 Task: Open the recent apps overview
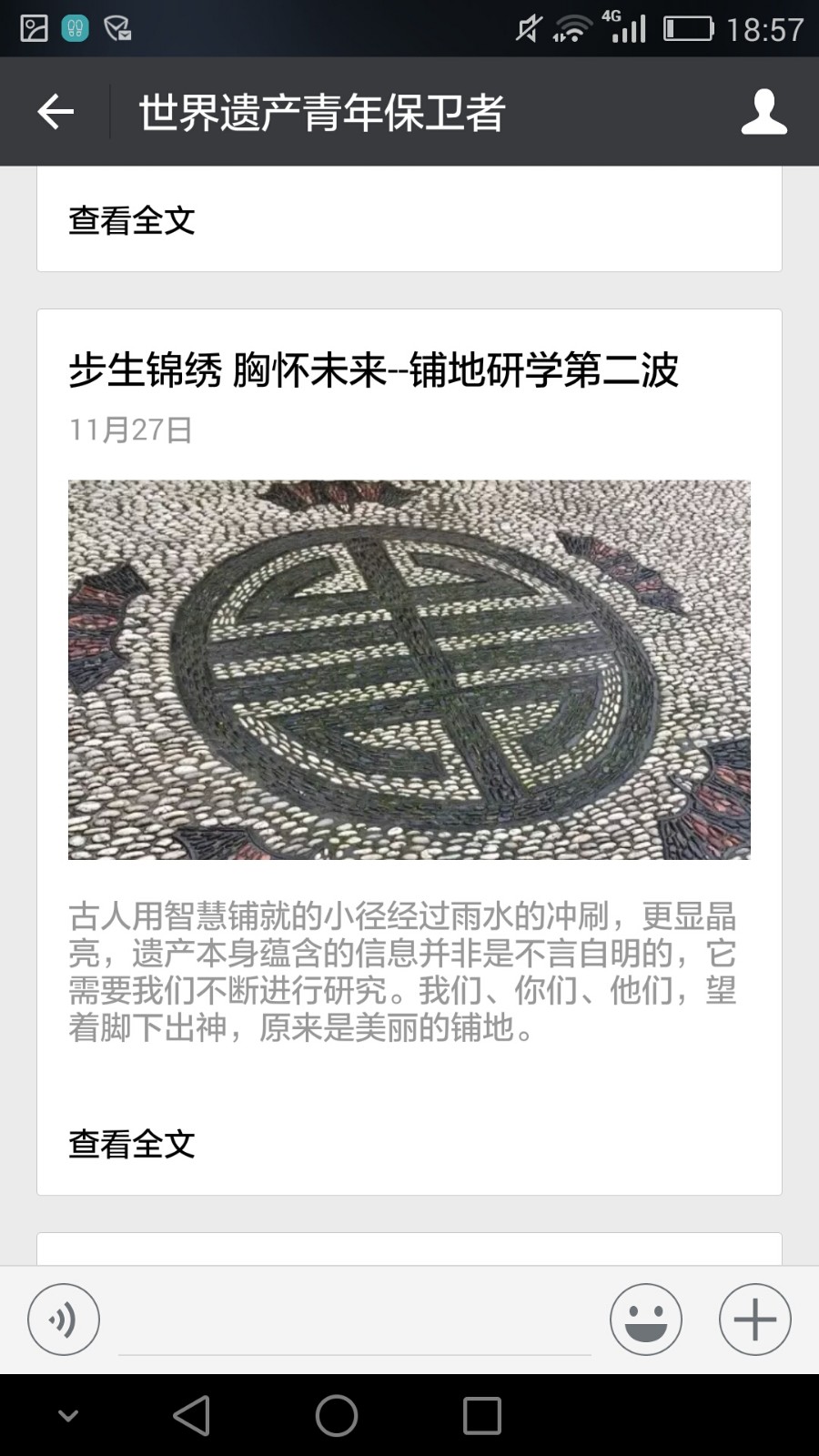pyautogui.click(x=481, y=1416)
